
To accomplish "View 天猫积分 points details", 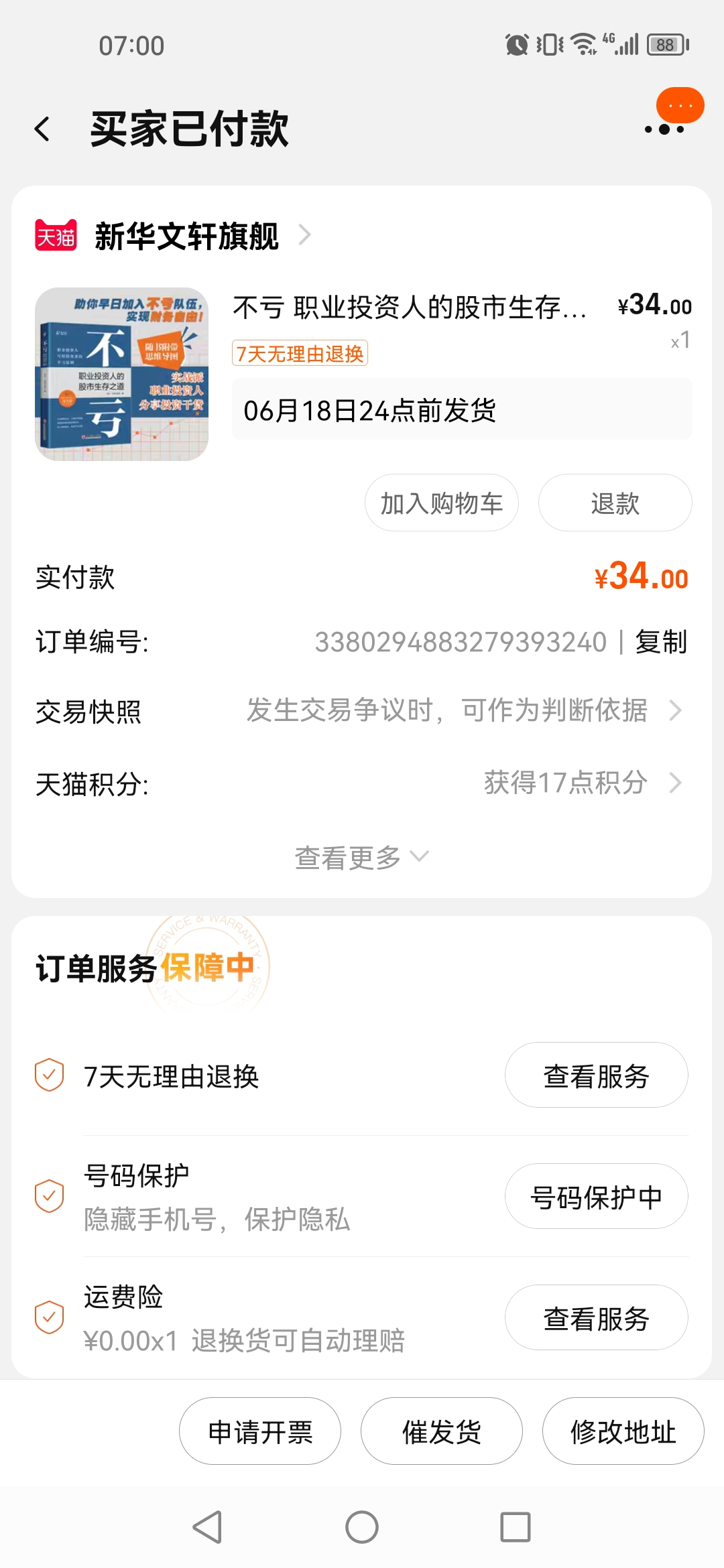I will (362, 783).
